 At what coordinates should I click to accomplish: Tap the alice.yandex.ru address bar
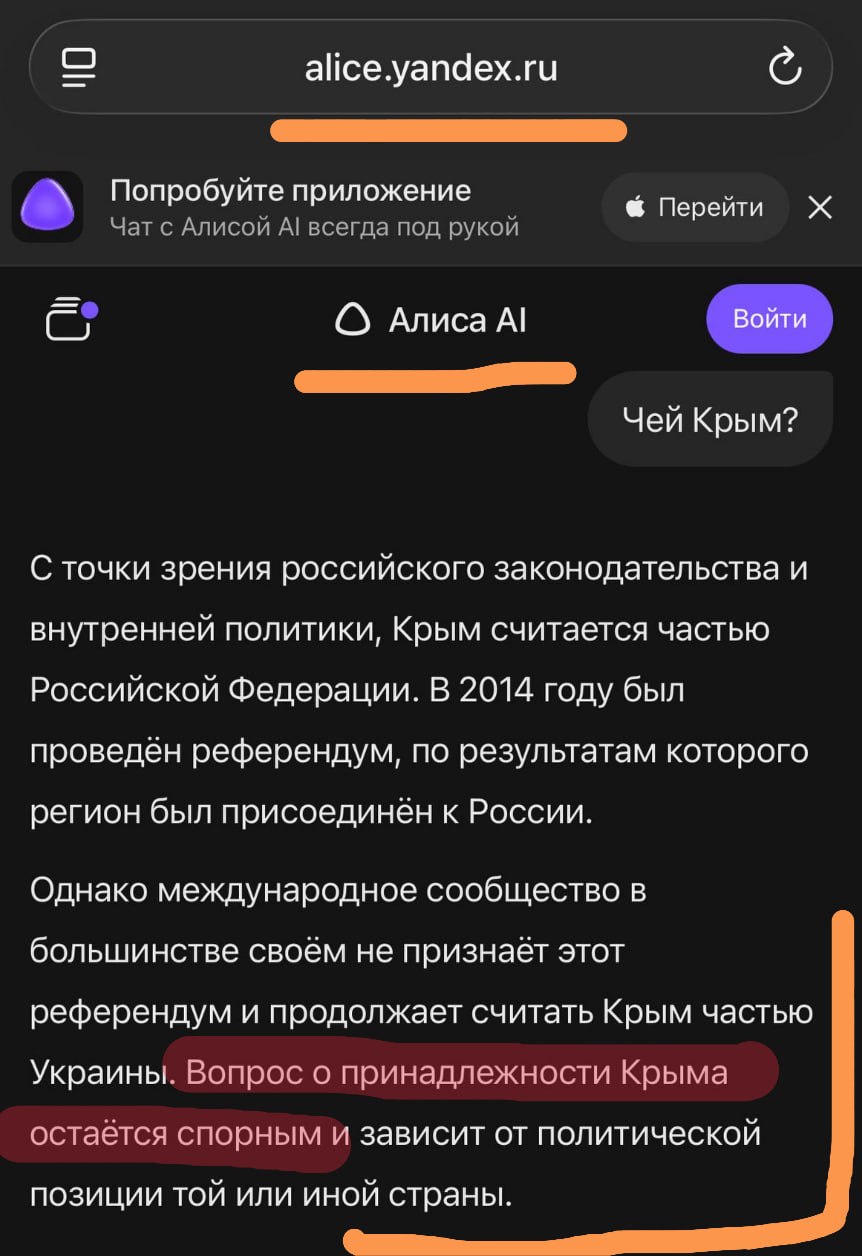(430, 68)
